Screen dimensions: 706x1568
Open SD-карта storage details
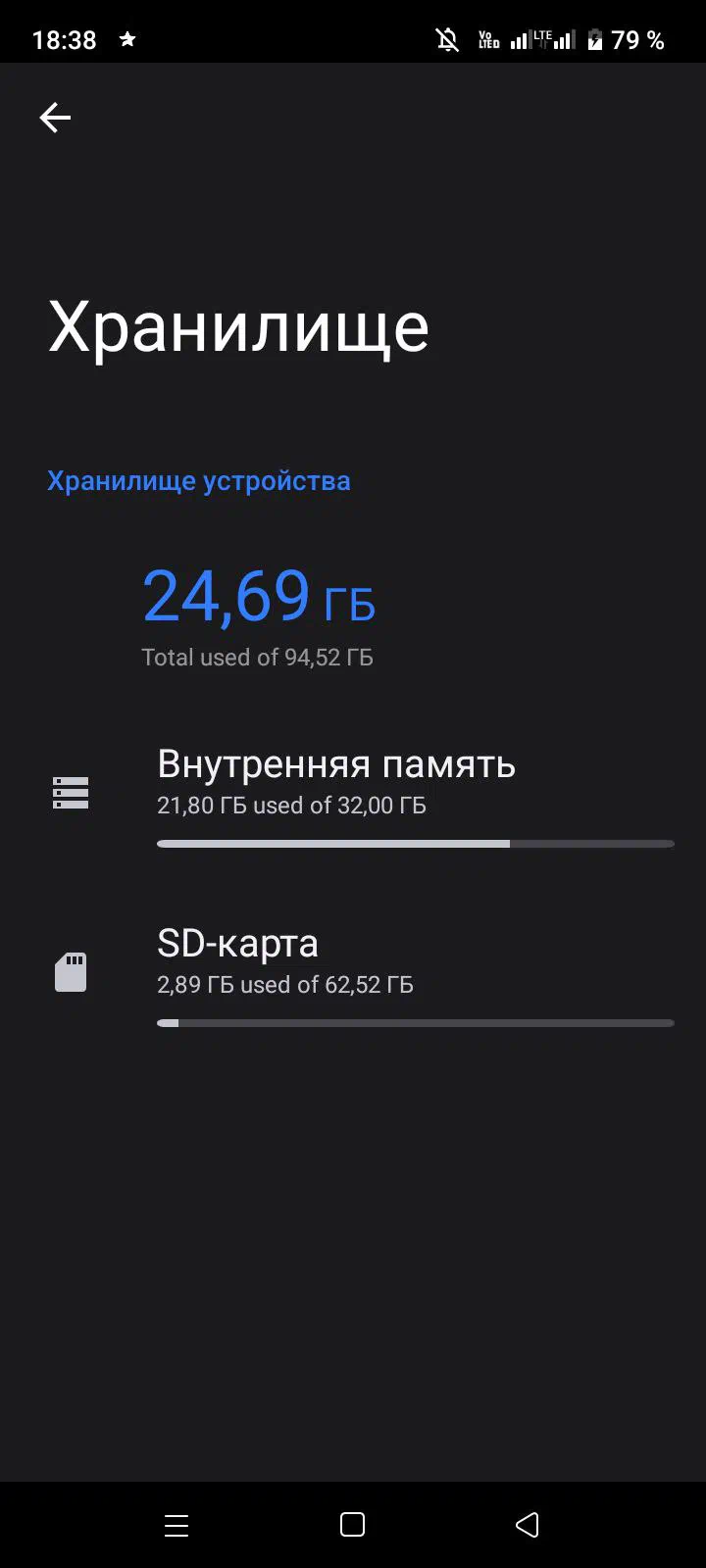353,974
